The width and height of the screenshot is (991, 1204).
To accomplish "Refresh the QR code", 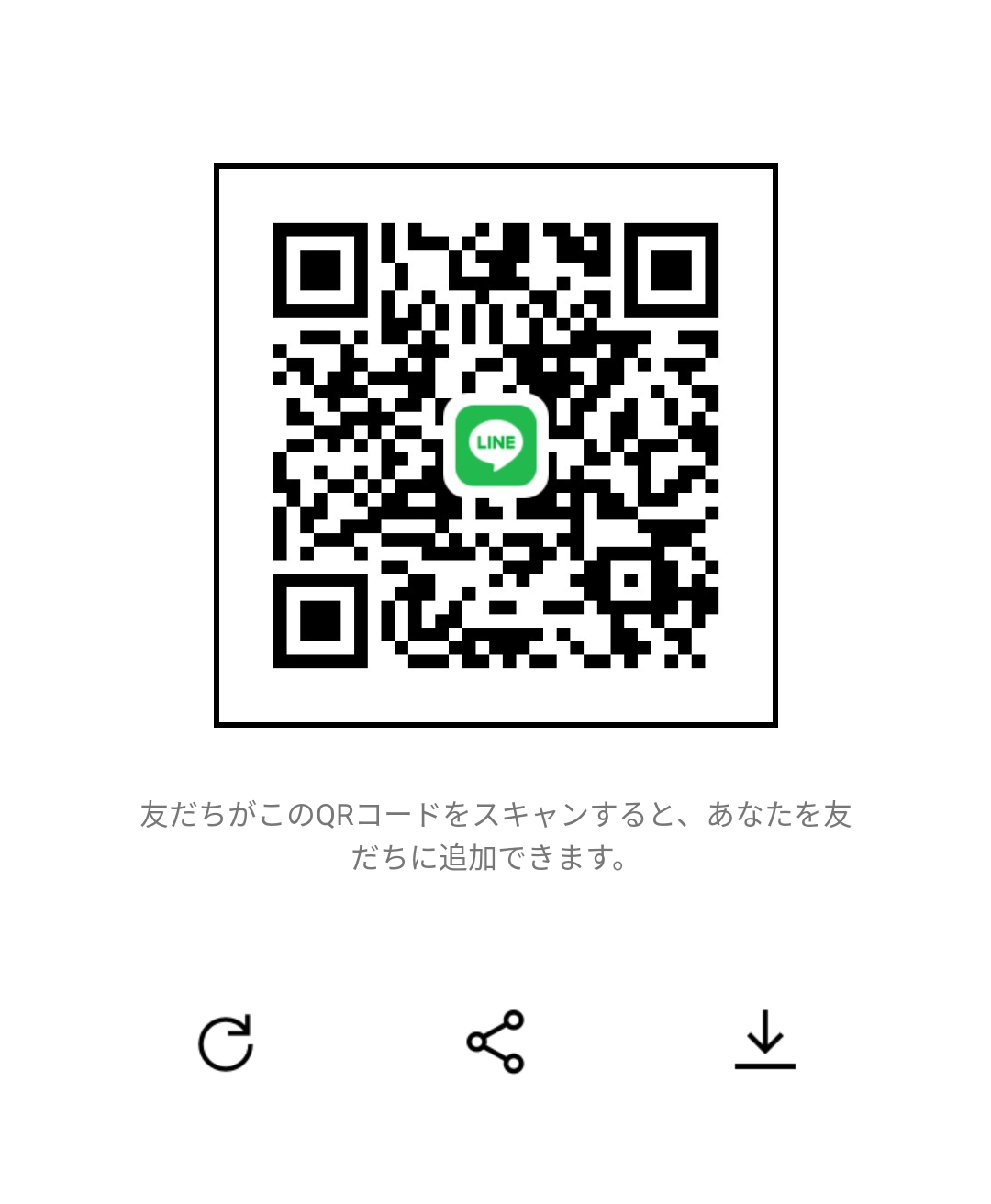I will pos(226,1042).
